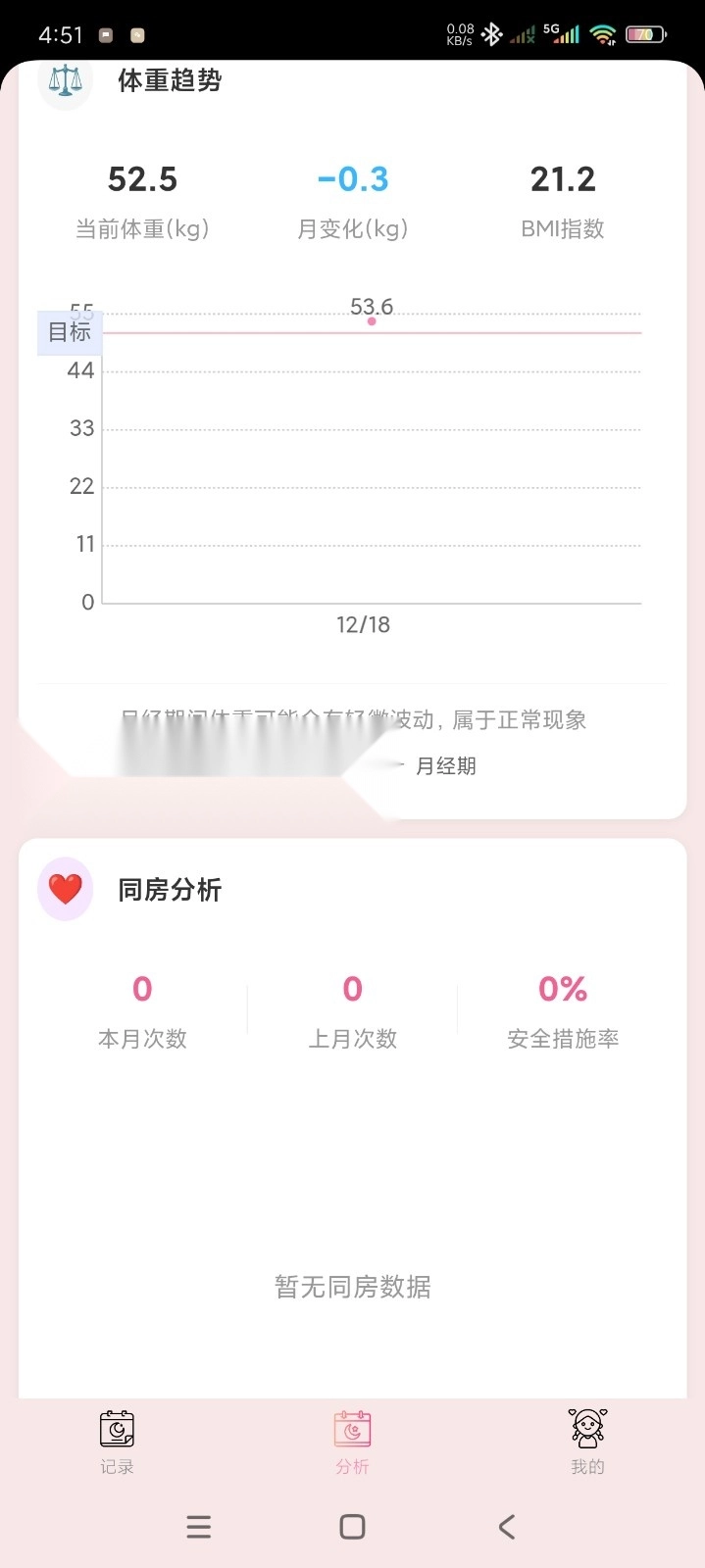
Task: Tap the 53.6 data point on 12/18
Action: click(x=372, y=321)
